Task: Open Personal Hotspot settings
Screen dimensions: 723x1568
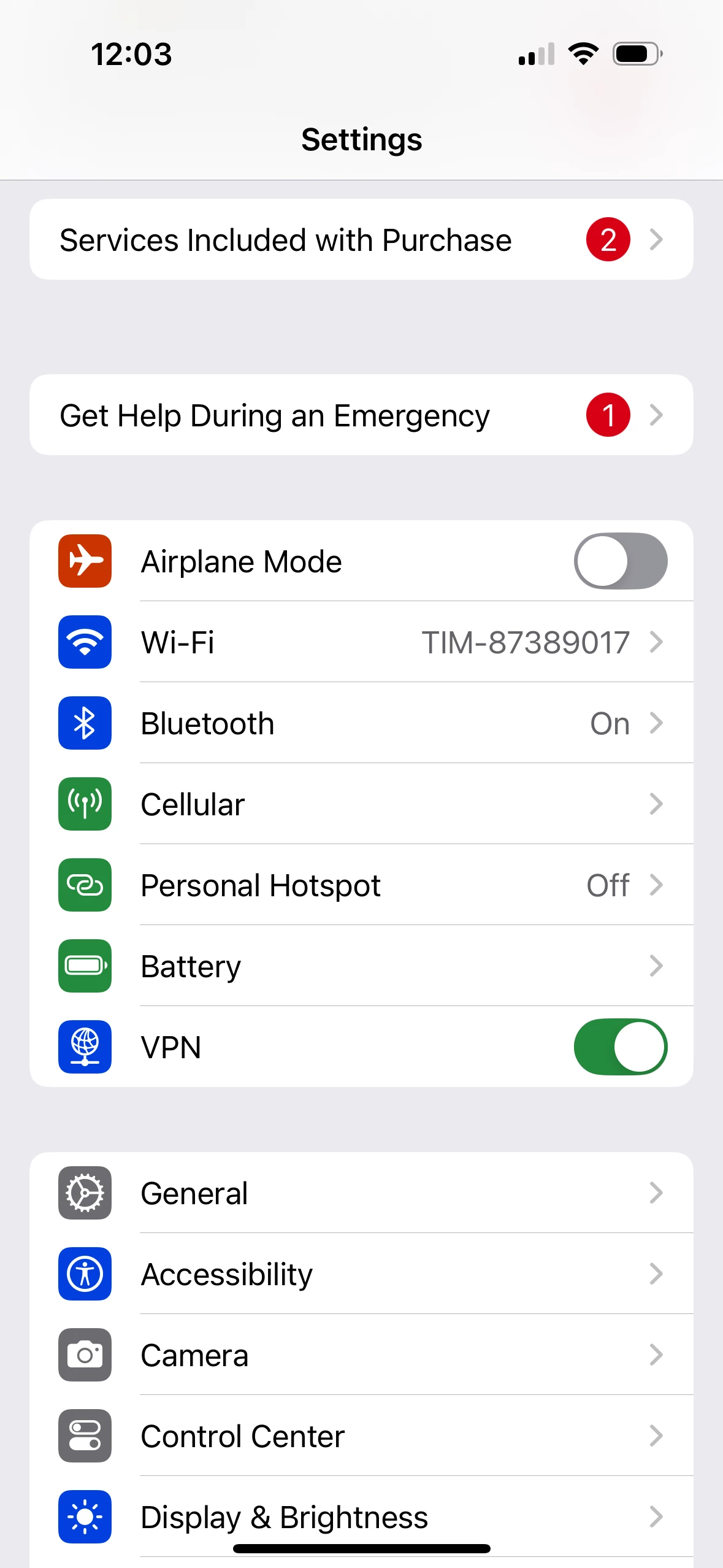Action: pos(361,885)
